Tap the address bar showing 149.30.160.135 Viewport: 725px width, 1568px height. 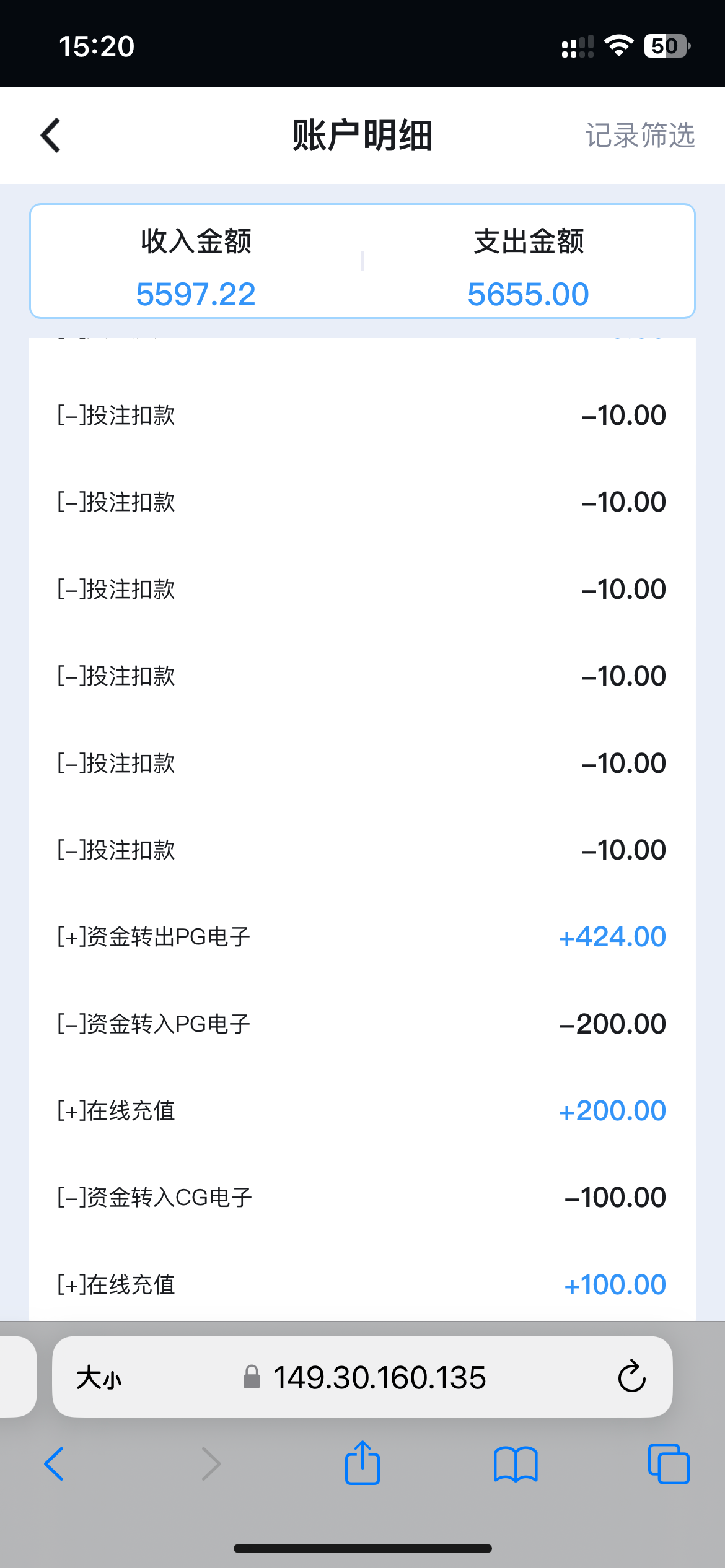(x=380, y=1377)
